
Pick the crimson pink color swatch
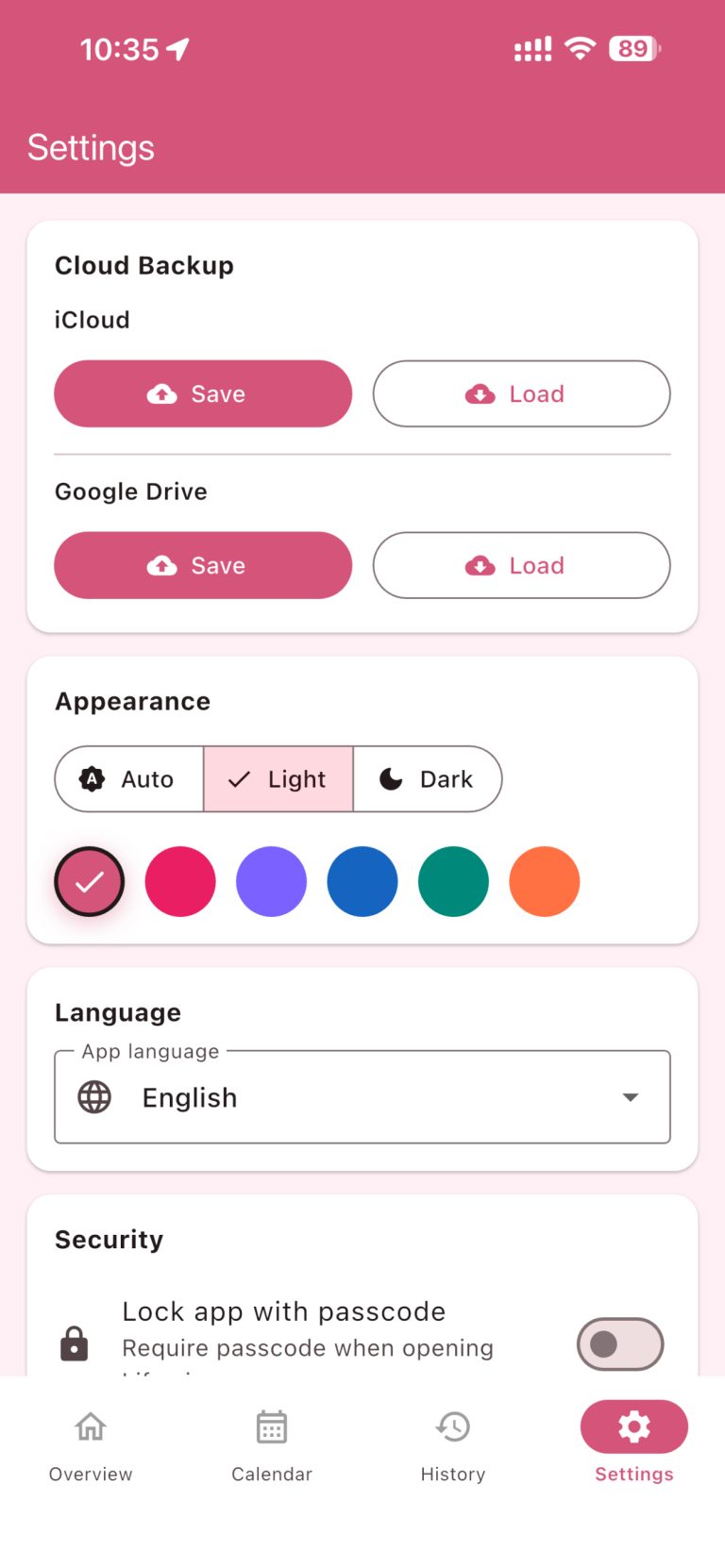pos(180,882)
